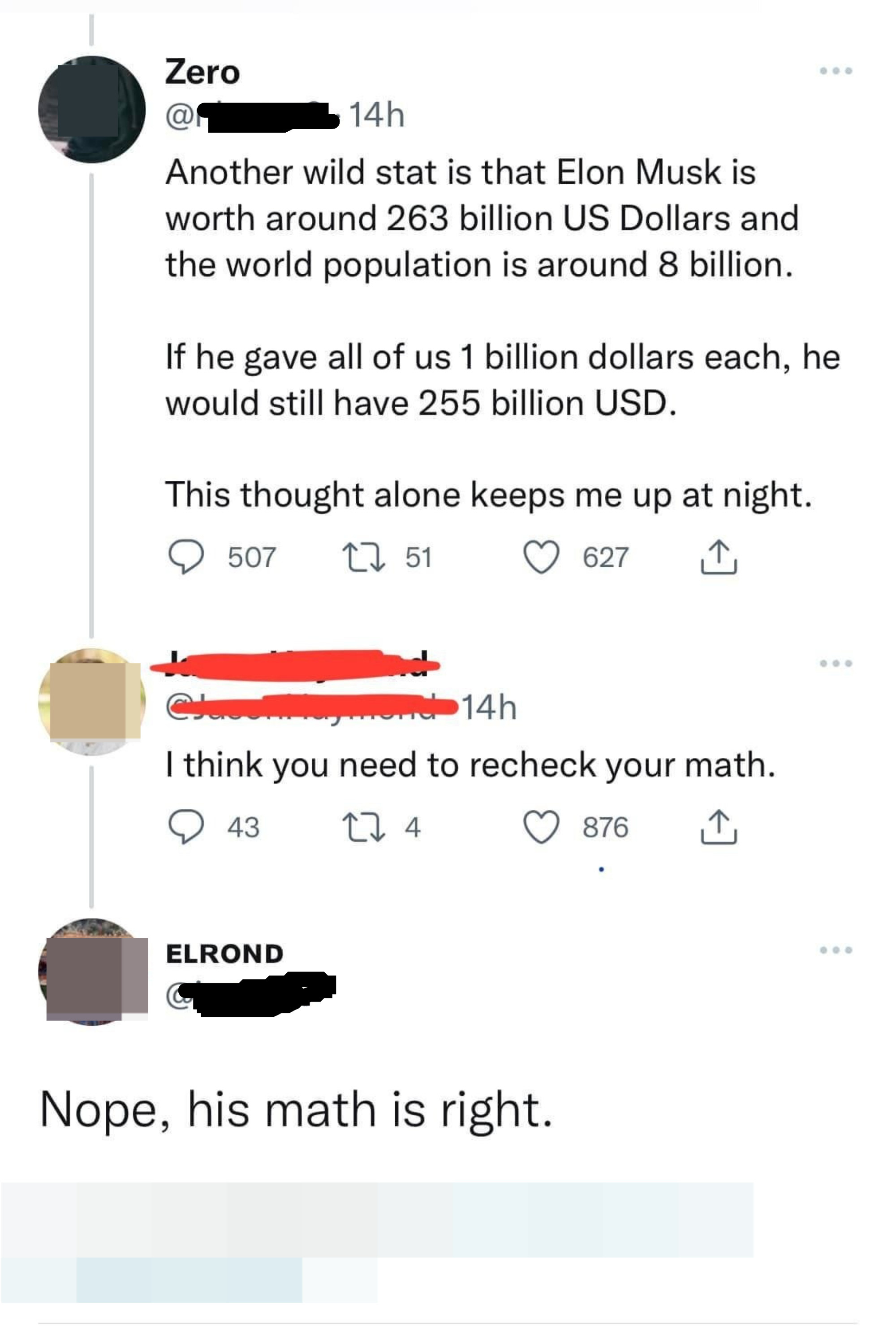Image resolution: width=896 pixels, height=1334 pixels.
Task: Retweet the 'recheck your math' reply
Action: click(363, 828)
